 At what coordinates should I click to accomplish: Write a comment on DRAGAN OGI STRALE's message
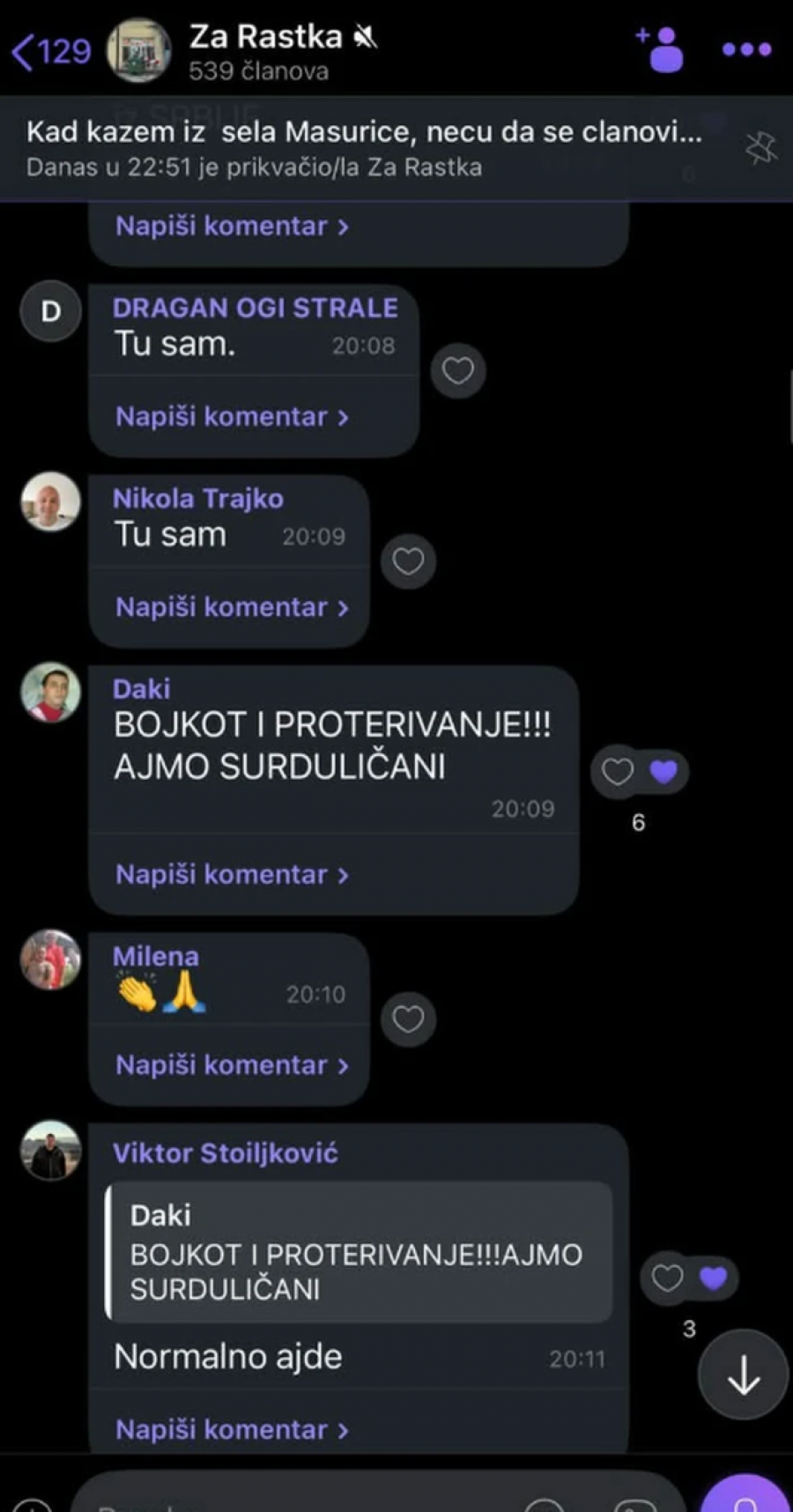[232, 417]
